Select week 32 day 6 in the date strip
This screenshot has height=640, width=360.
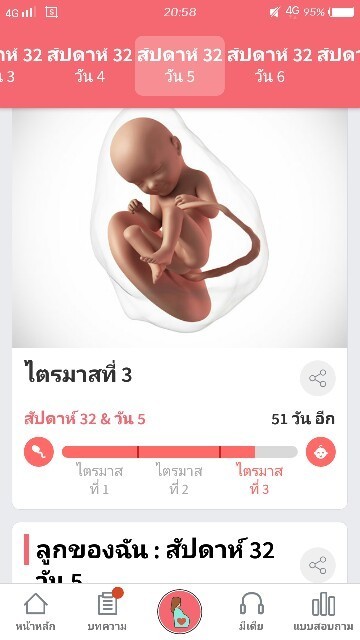tap(269, 65)
